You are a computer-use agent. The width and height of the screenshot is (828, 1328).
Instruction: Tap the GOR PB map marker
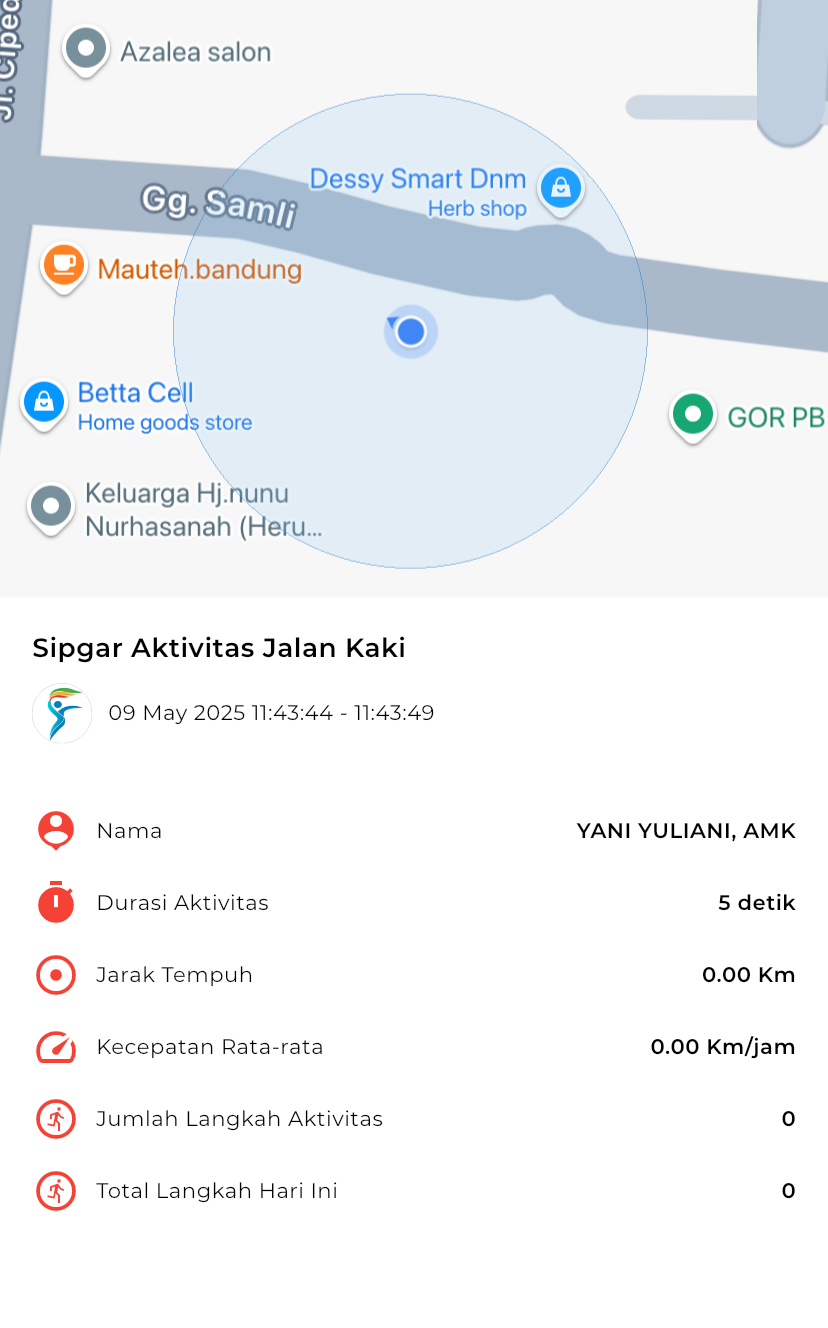click(x=693, y=416)
